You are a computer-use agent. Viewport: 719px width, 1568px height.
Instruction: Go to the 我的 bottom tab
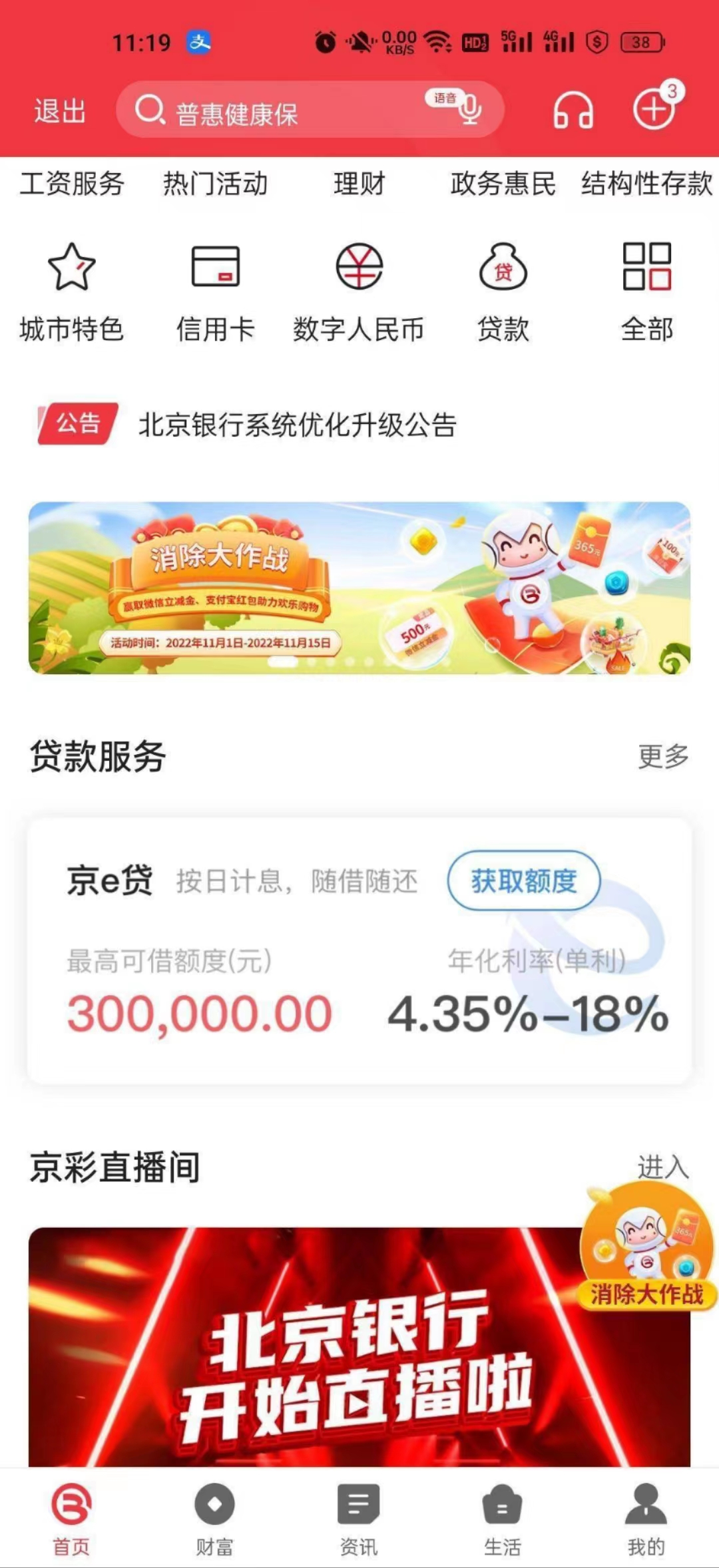[646, 1517]
